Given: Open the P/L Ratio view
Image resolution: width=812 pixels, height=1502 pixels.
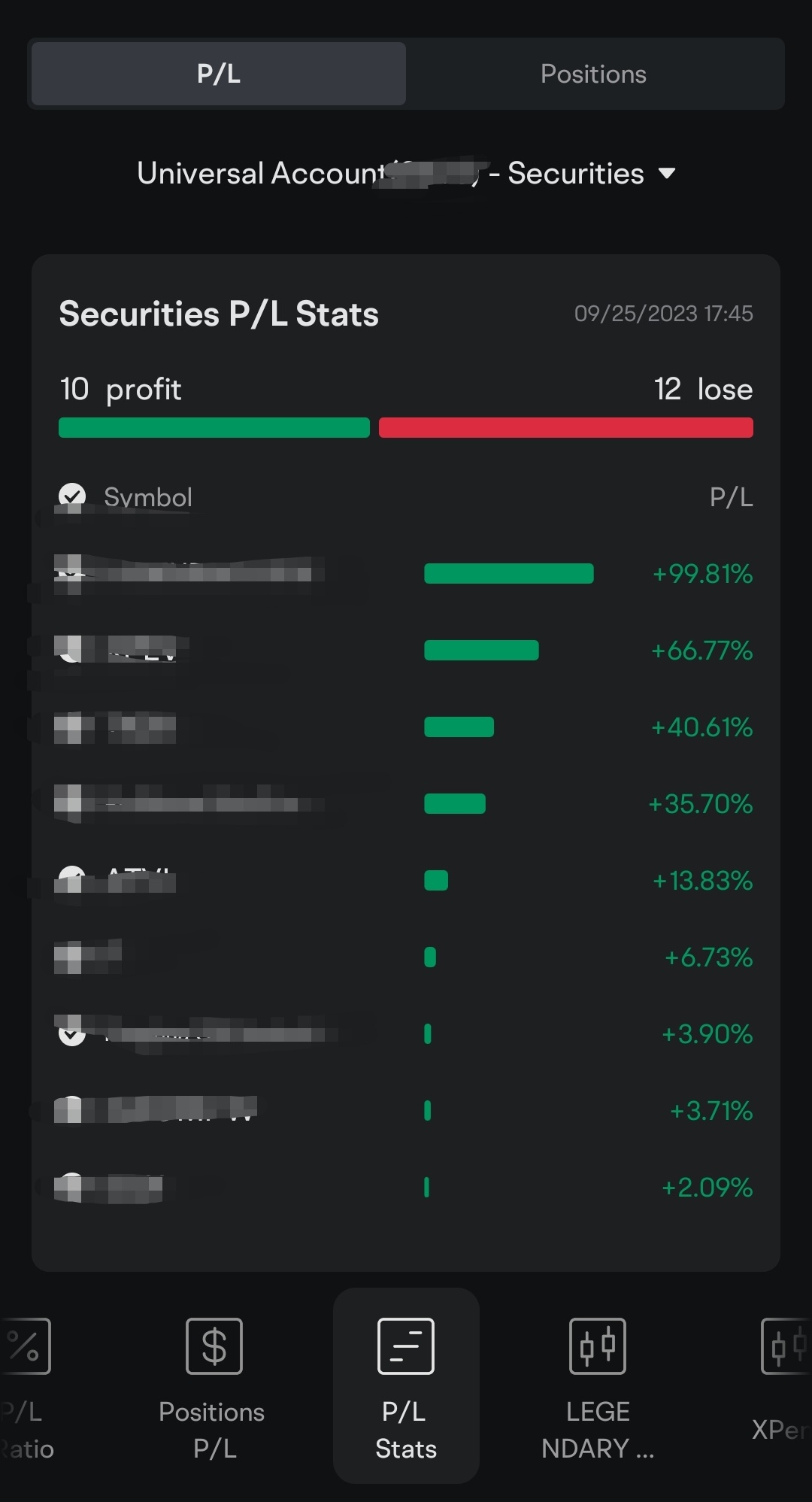Looking at the screenshot, I should coord(27,1386).
